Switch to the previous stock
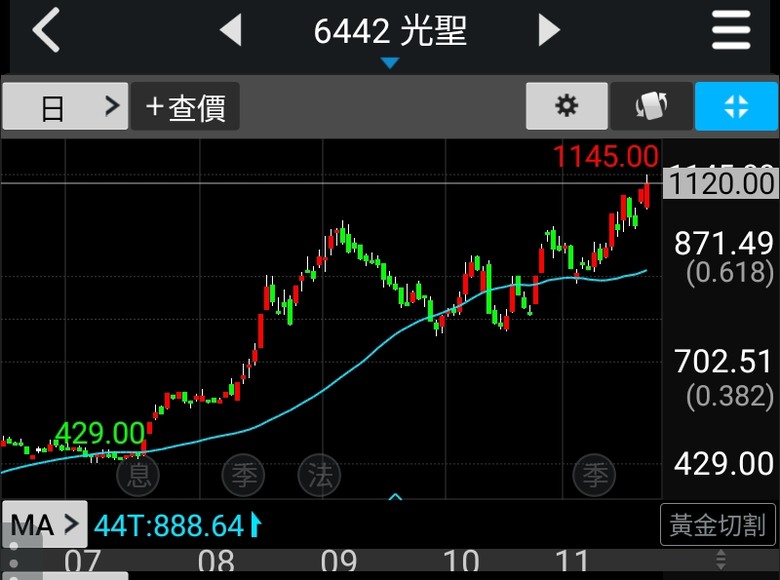This screenshot has width=780, height=580. pos(231,31)
